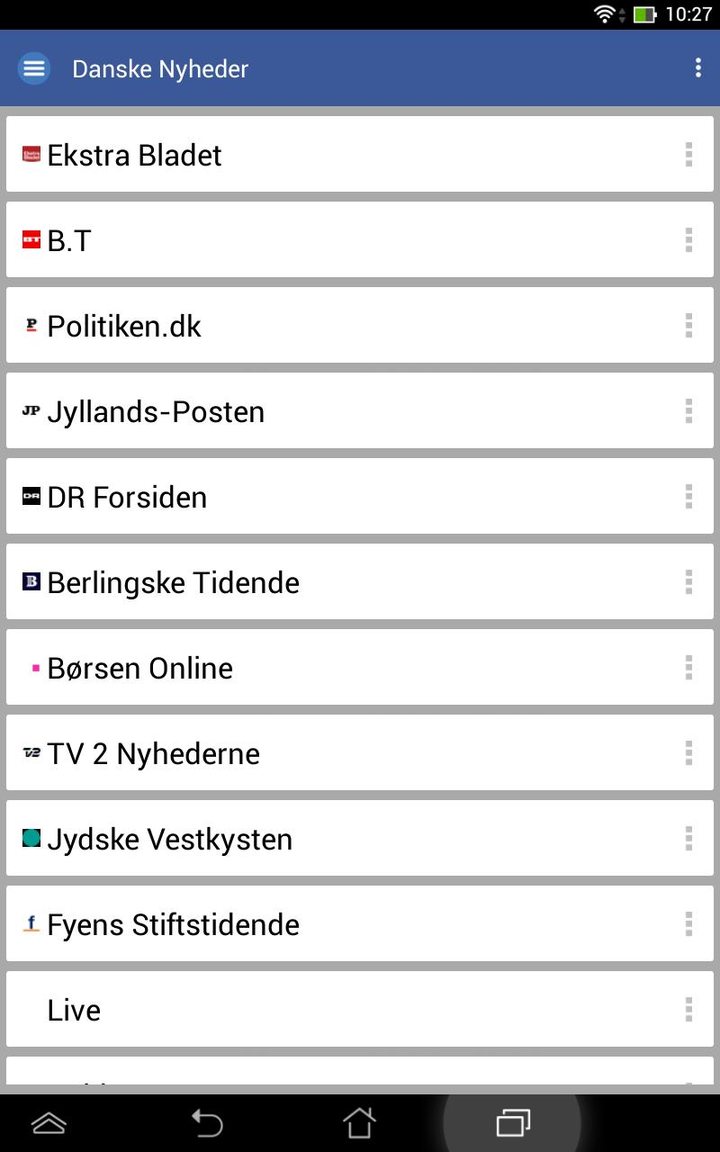Open the recent apps overview
Screen dimensions: 720x1152
point(511,1123)
